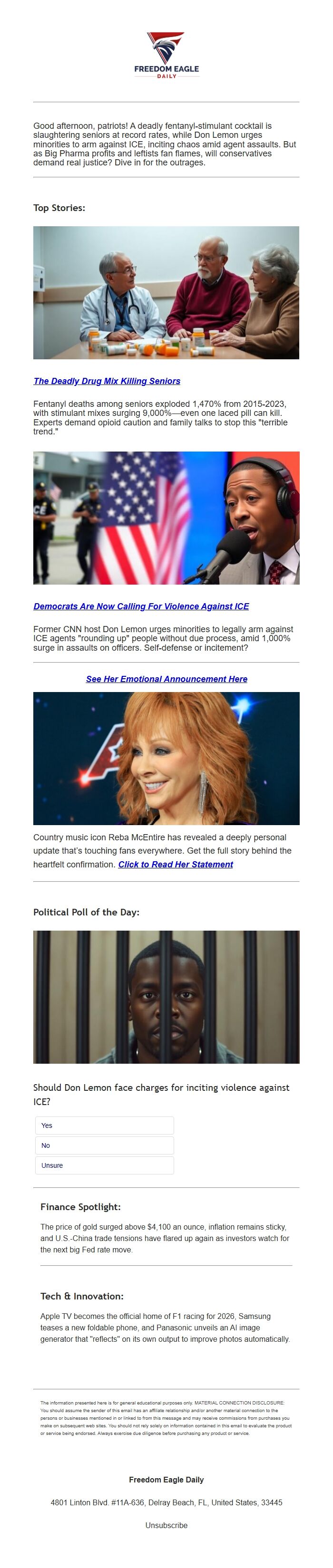Vote Yes in the political poll
The width and height of the screenshot is (333, 1568).
coord(104,1125)
